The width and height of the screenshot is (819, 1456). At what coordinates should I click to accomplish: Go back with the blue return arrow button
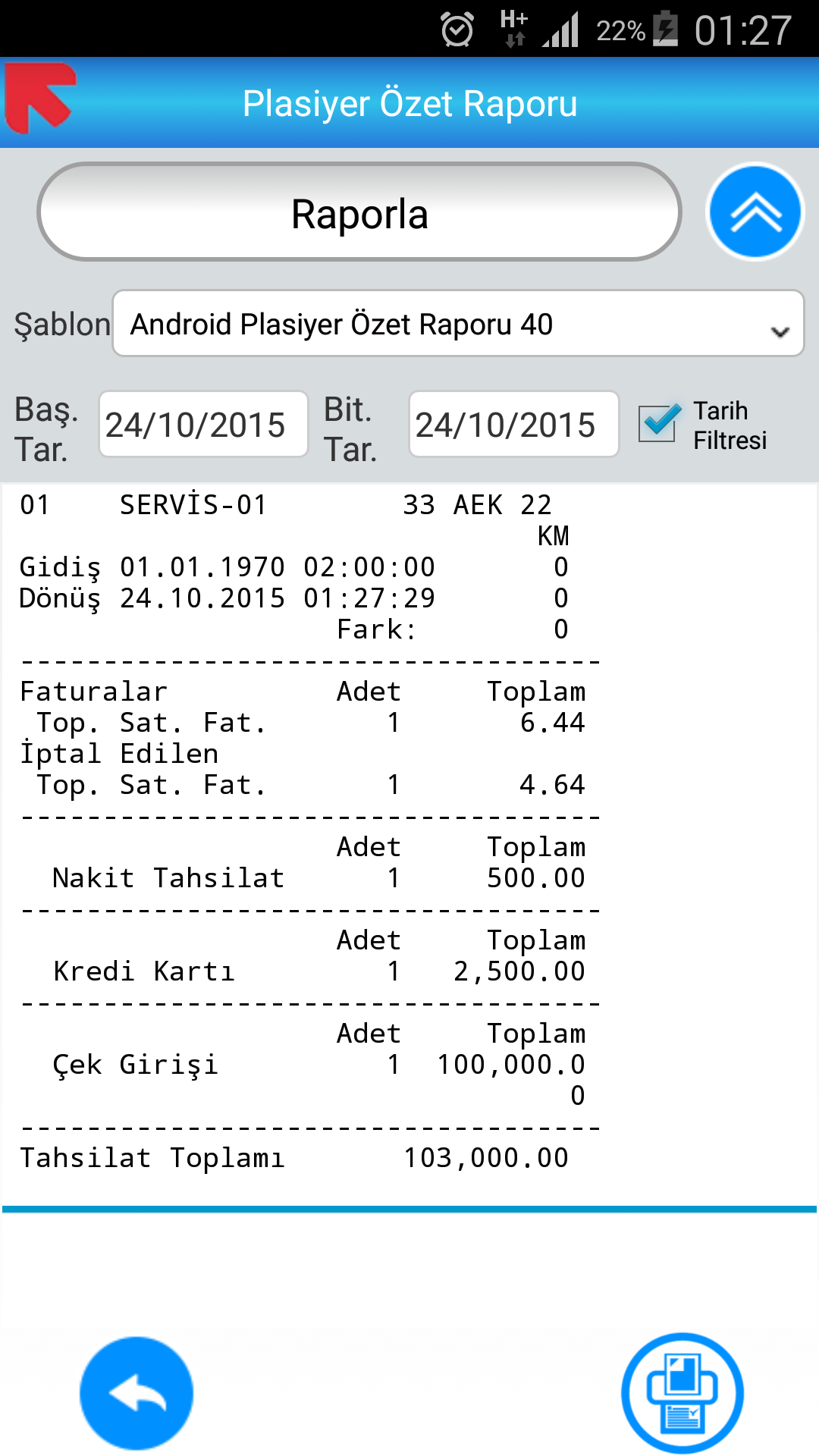coord(136,1393)
